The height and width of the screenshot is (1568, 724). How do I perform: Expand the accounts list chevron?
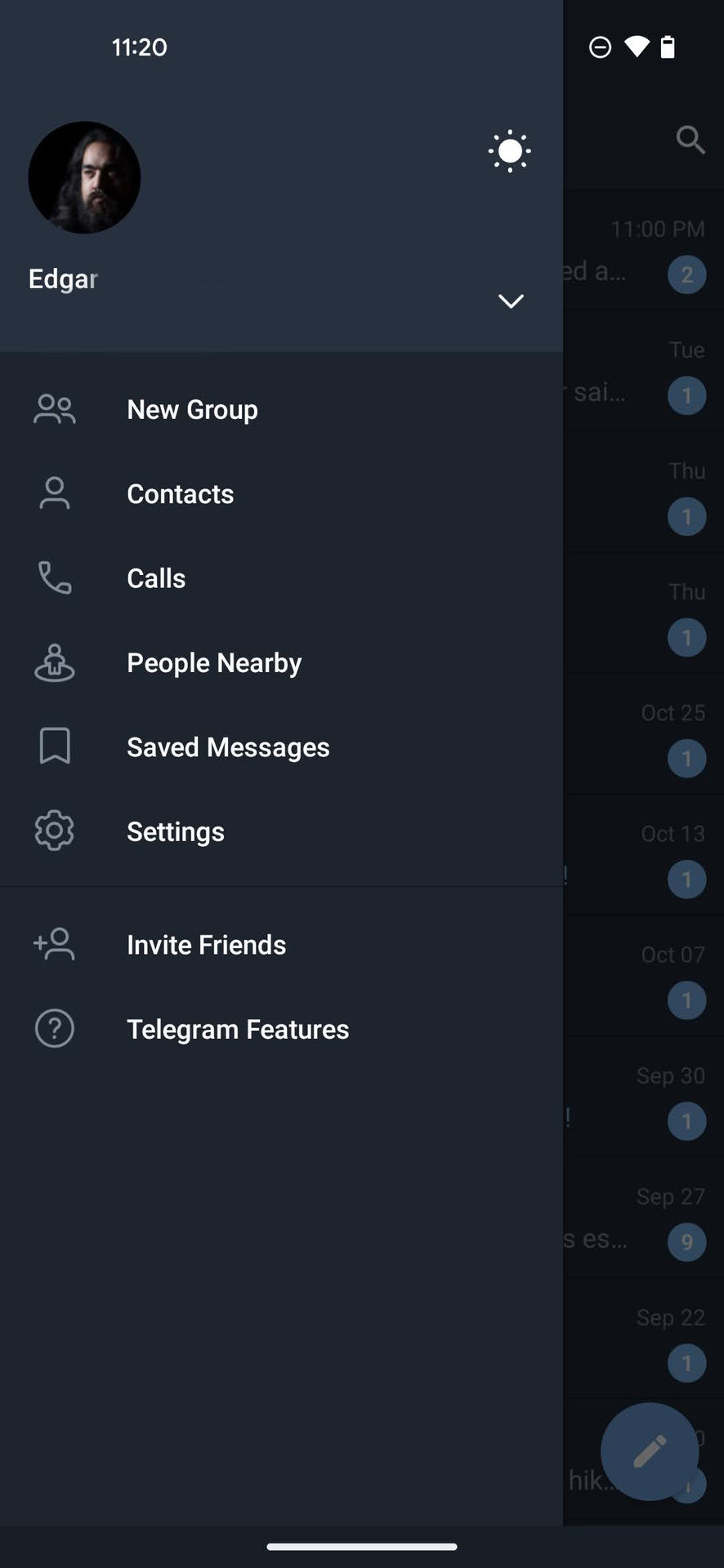coord(511,301)
